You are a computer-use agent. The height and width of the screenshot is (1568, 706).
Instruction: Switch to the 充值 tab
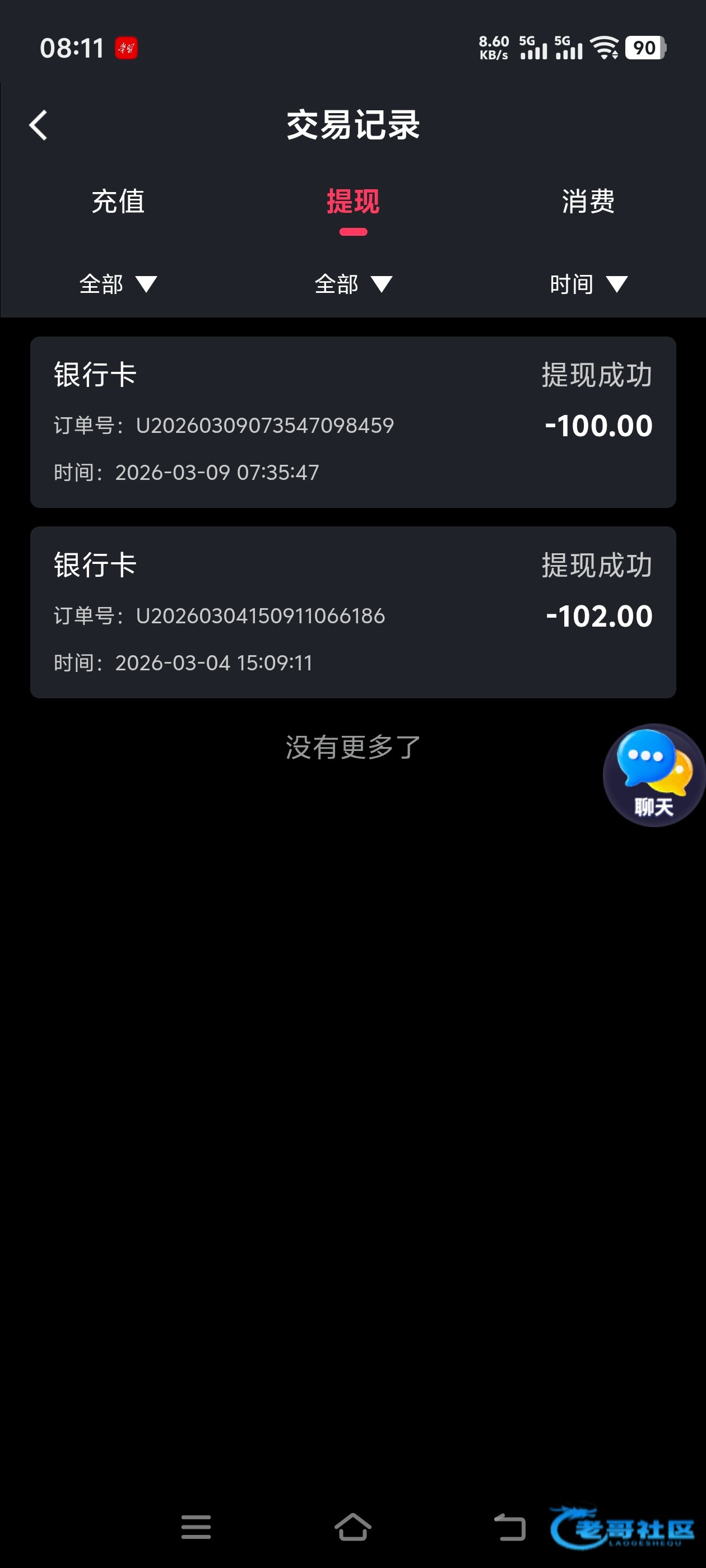tap(118, 202)
